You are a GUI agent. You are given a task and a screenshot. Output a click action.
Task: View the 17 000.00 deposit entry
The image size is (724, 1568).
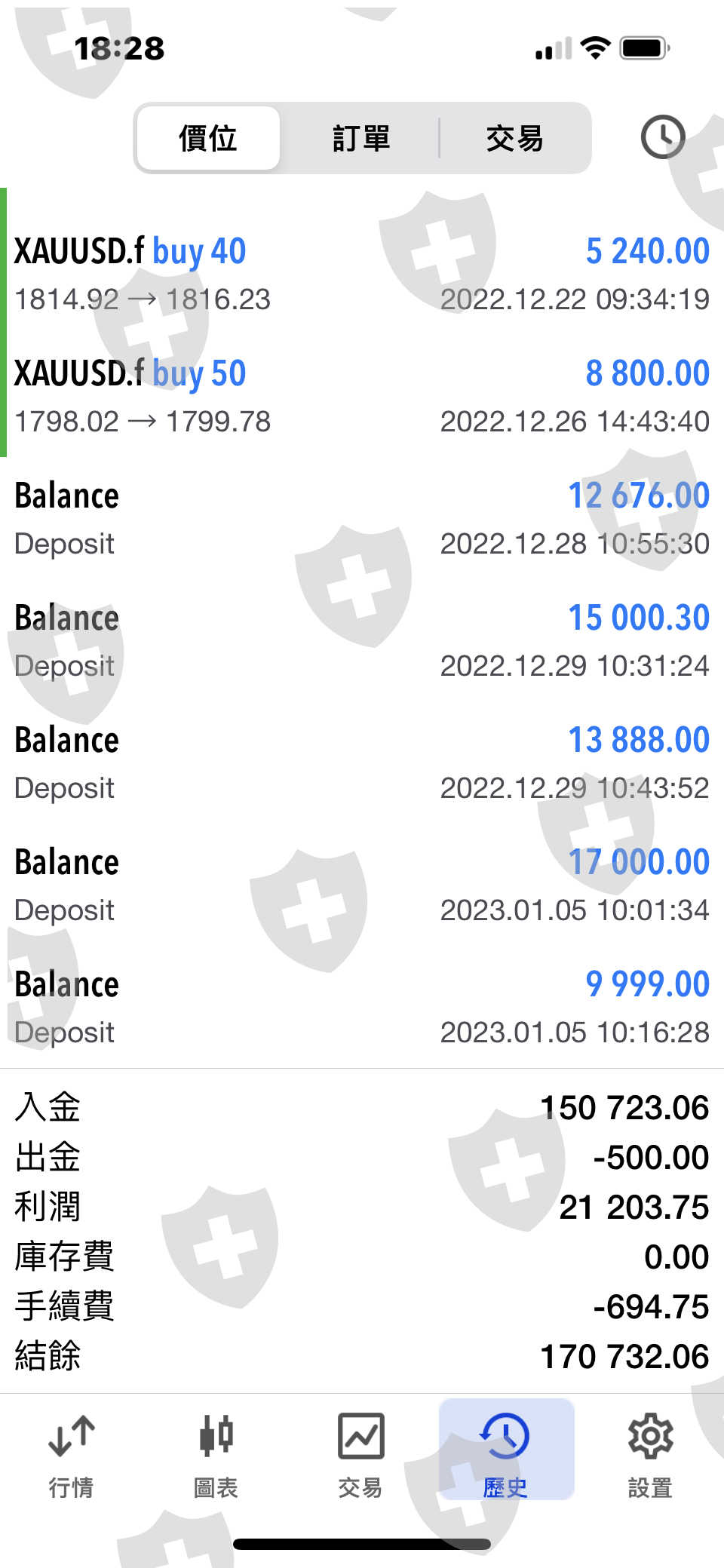tap(362, 885)
